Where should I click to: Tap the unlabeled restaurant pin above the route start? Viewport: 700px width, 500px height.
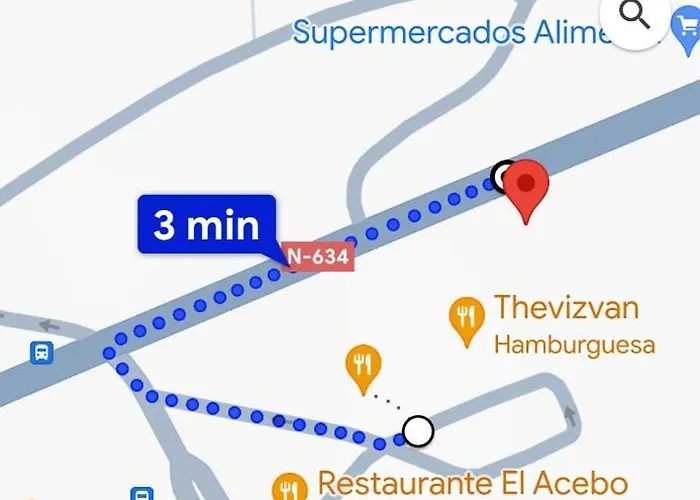(x=362, y=366)
